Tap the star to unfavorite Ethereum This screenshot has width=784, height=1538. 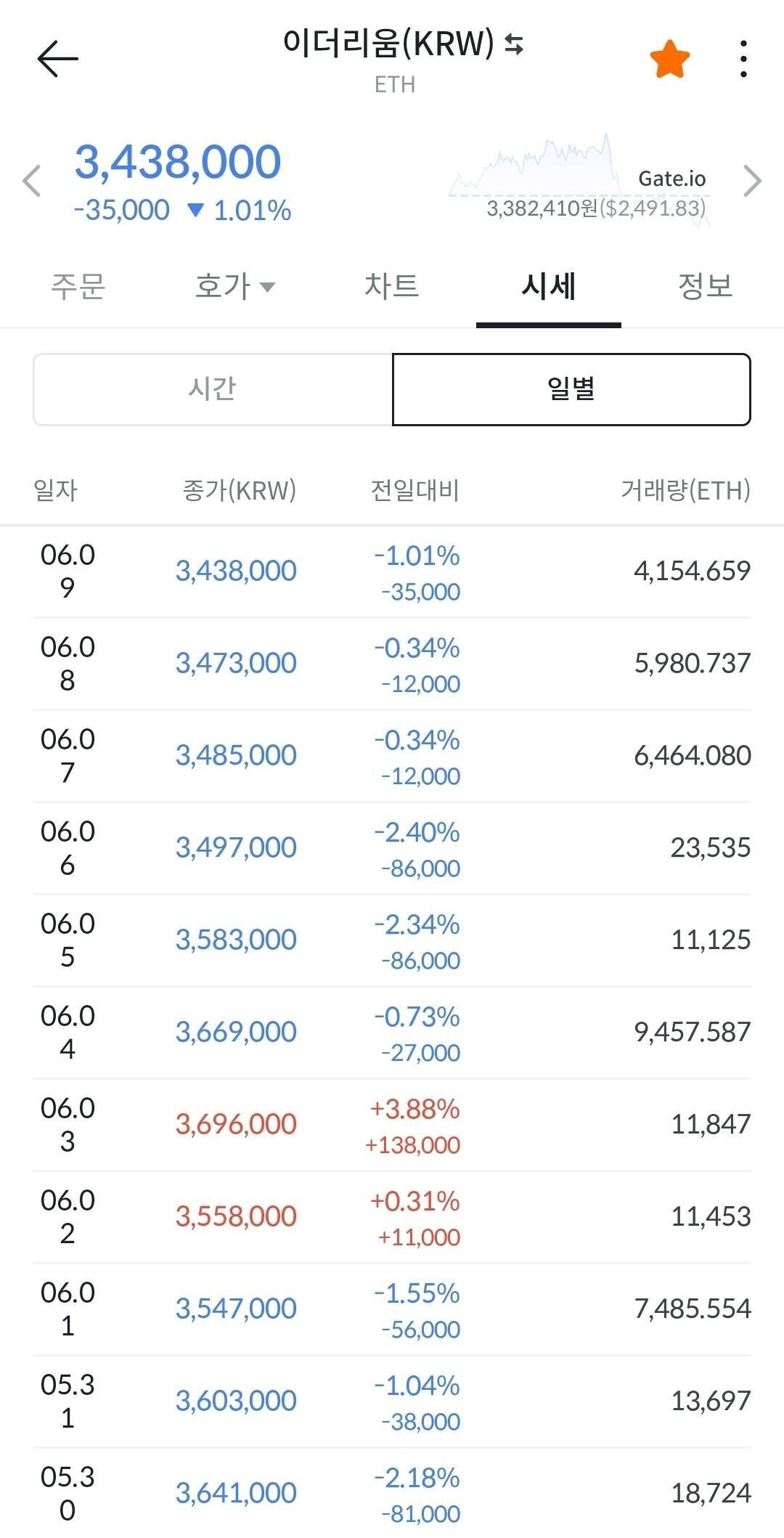tap(671, 58)
